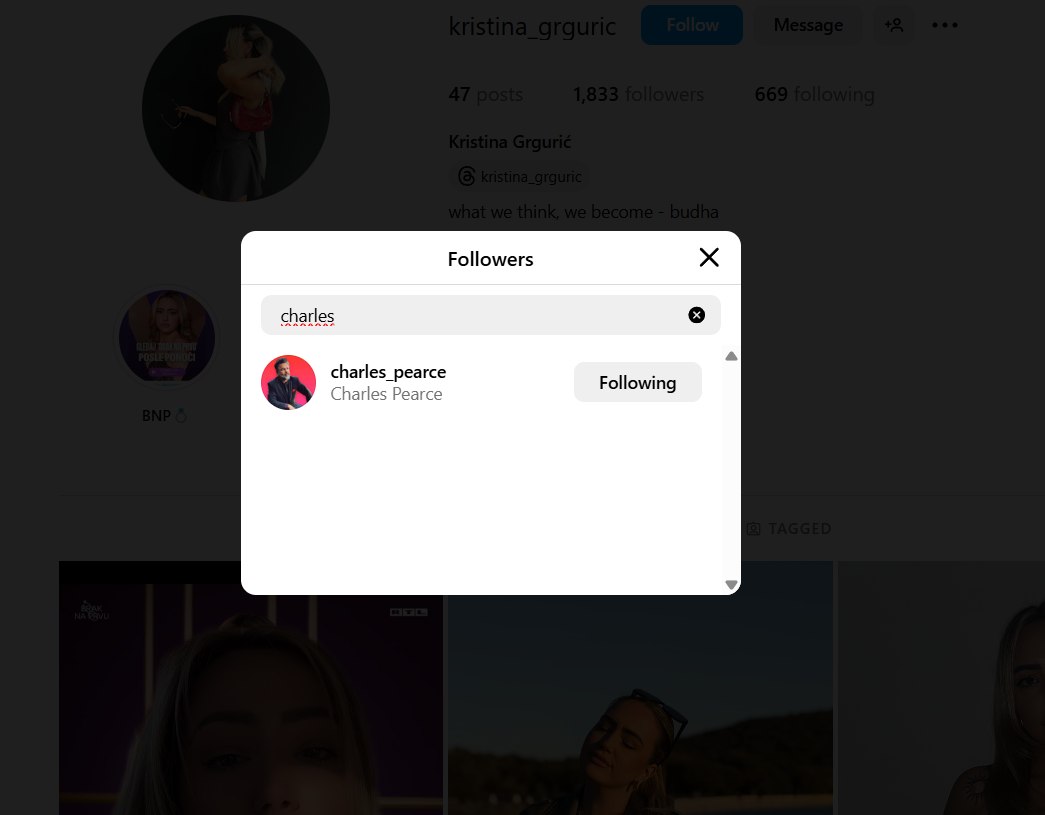Image resolution: width=1045 pixels, height=815 pixels.
Task: Clear the 'charles' search text
Action: 697,315
